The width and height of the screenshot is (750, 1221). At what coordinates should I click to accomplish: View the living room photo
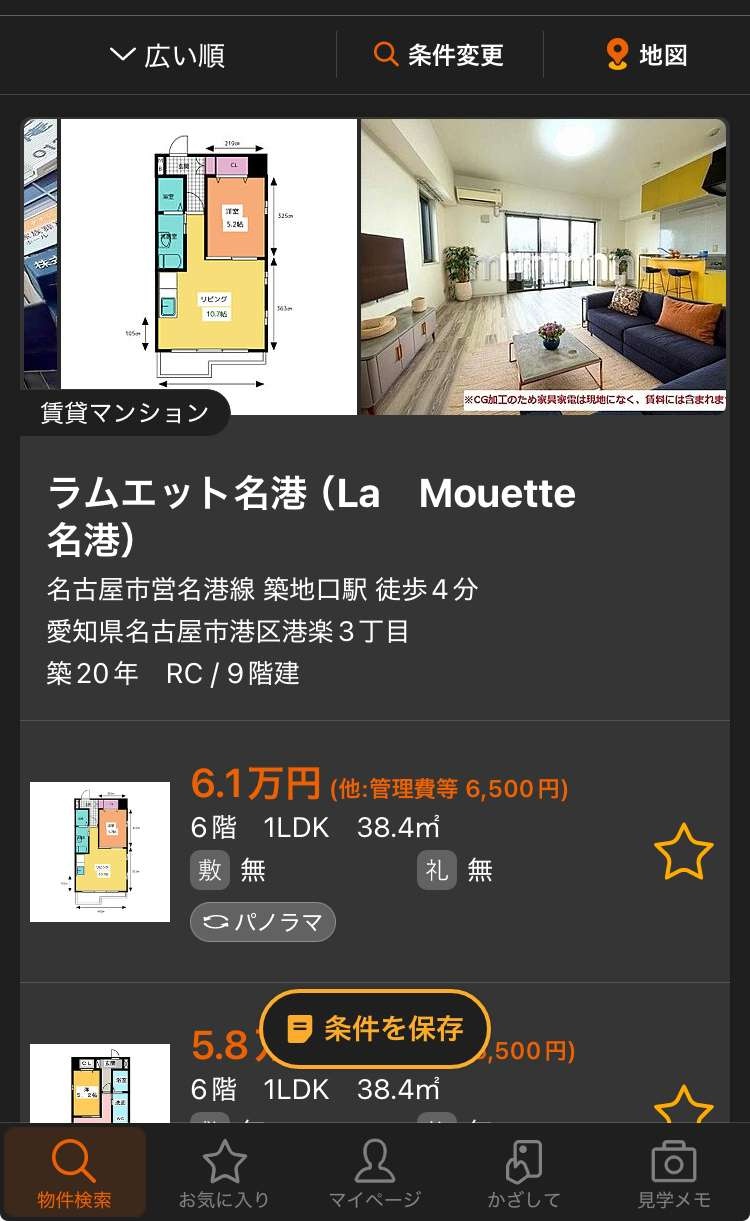[543, 266]
